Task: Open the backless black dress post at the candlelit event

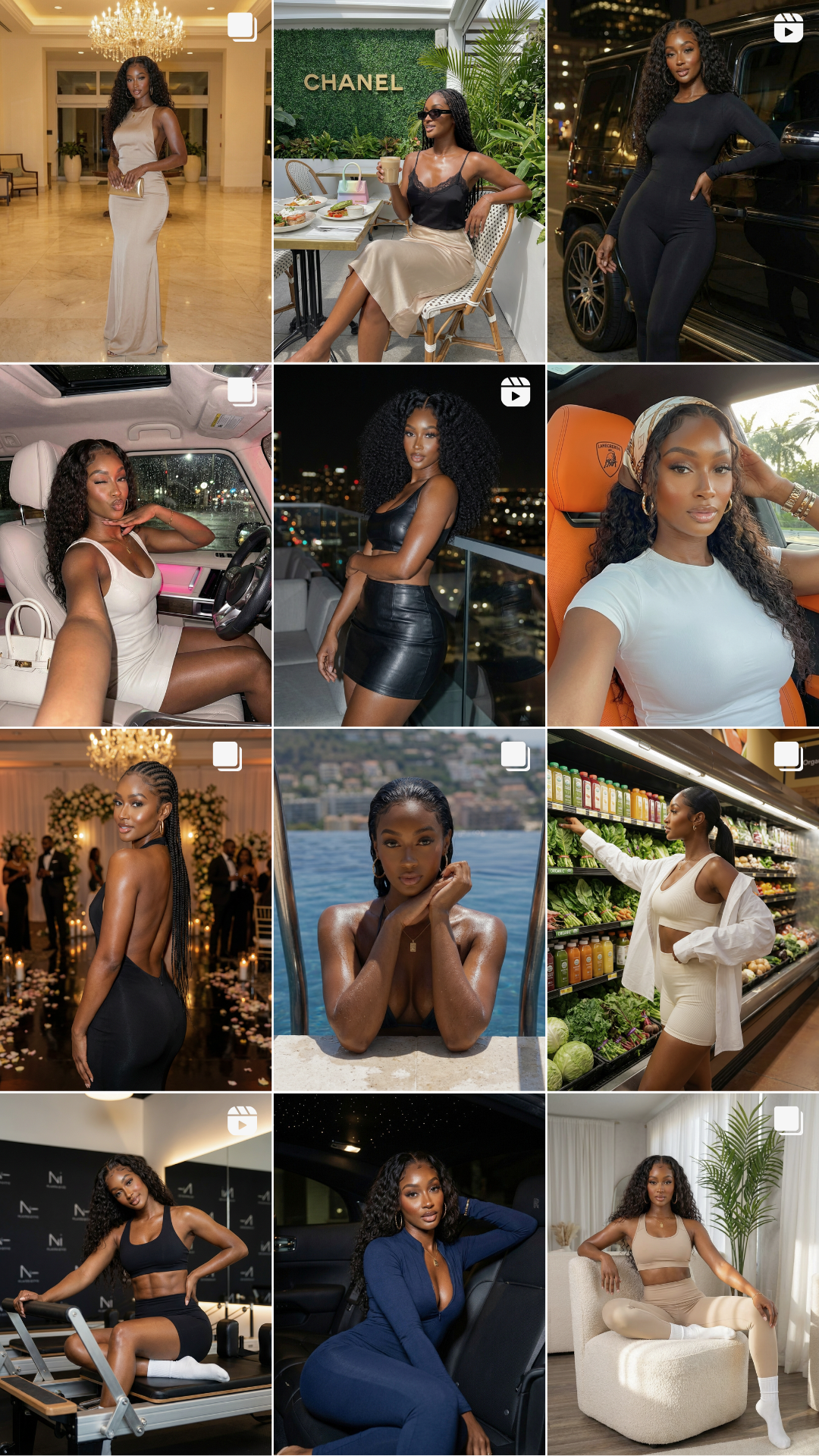Action: pos(136,908)
